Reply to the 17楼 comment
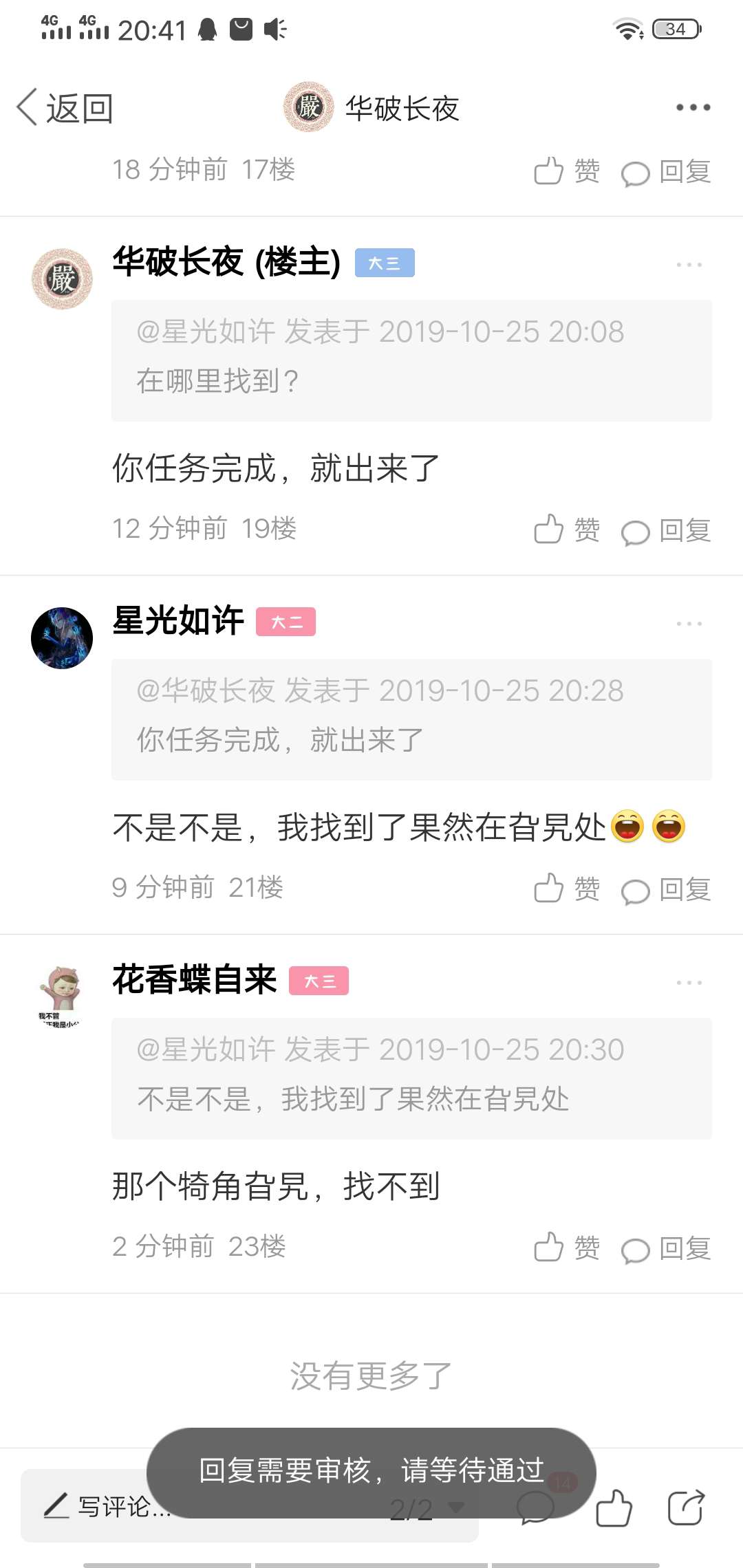This screenshot has width=743, height=1568. pyautogui.click(x=665, y=172)
